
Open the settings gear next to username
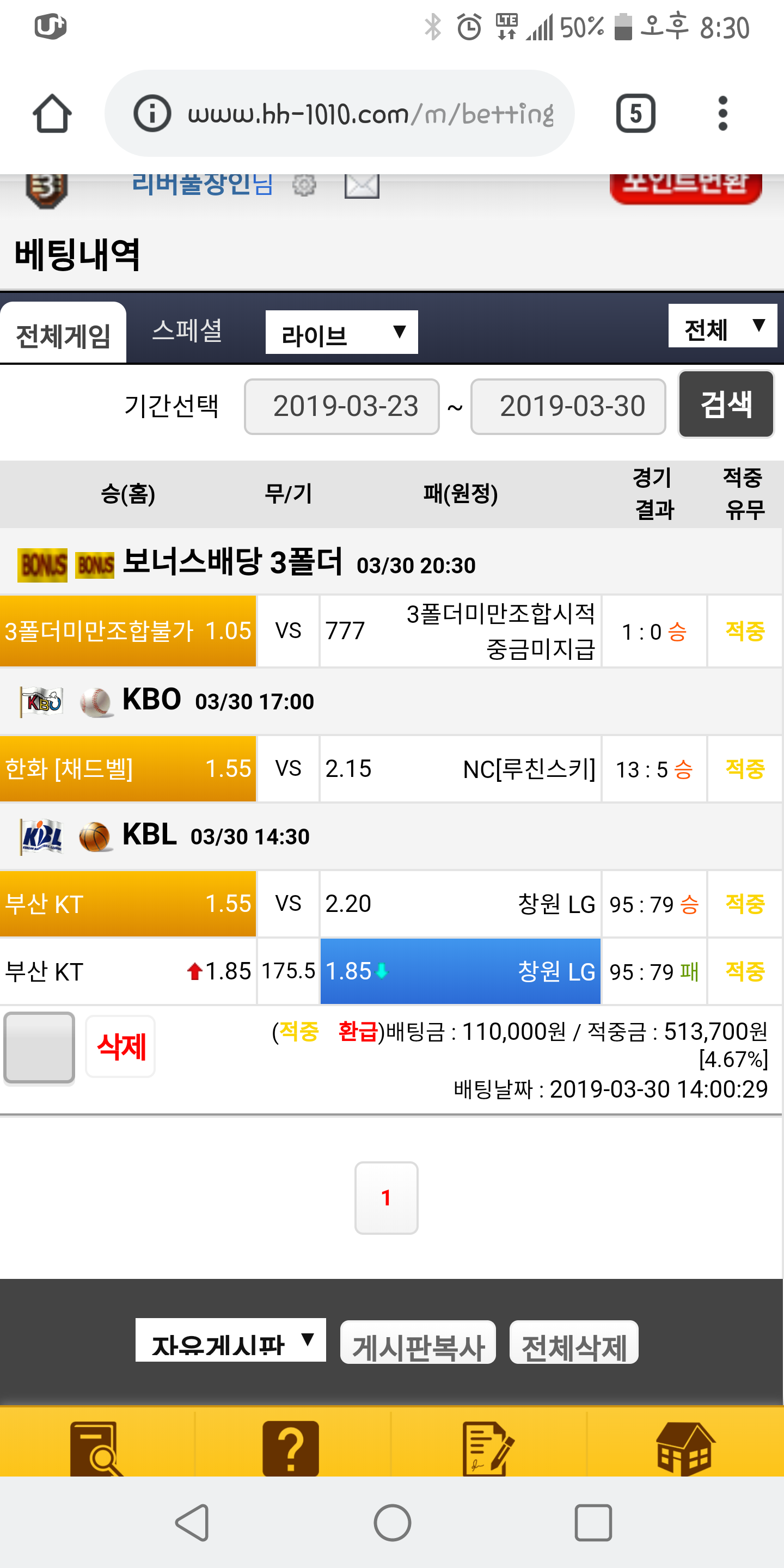[x=304, y=185]
